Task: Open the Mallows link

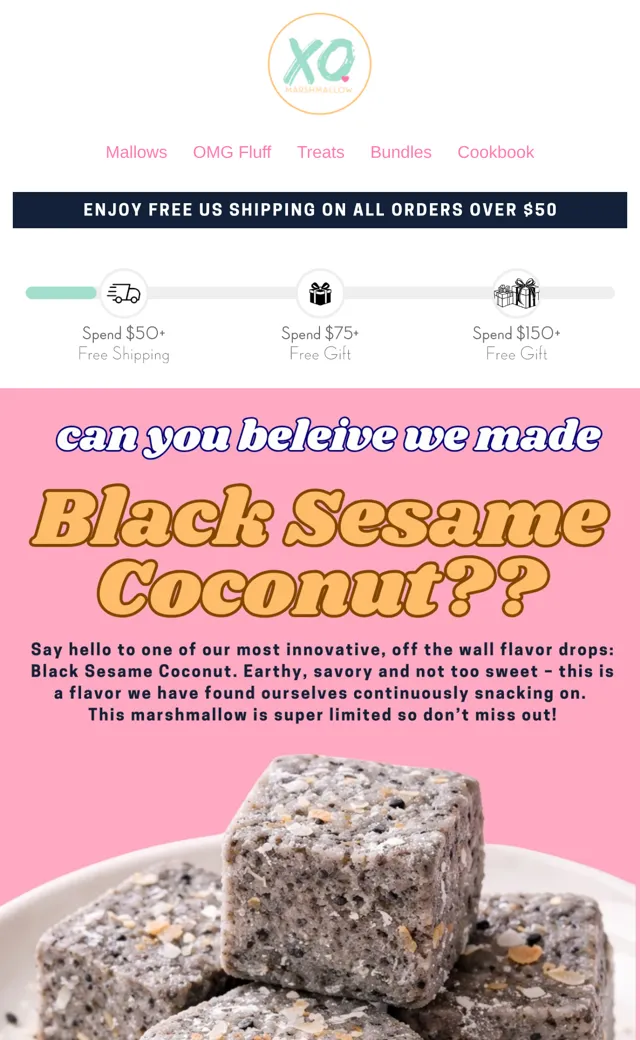Action: pos(136,152)
